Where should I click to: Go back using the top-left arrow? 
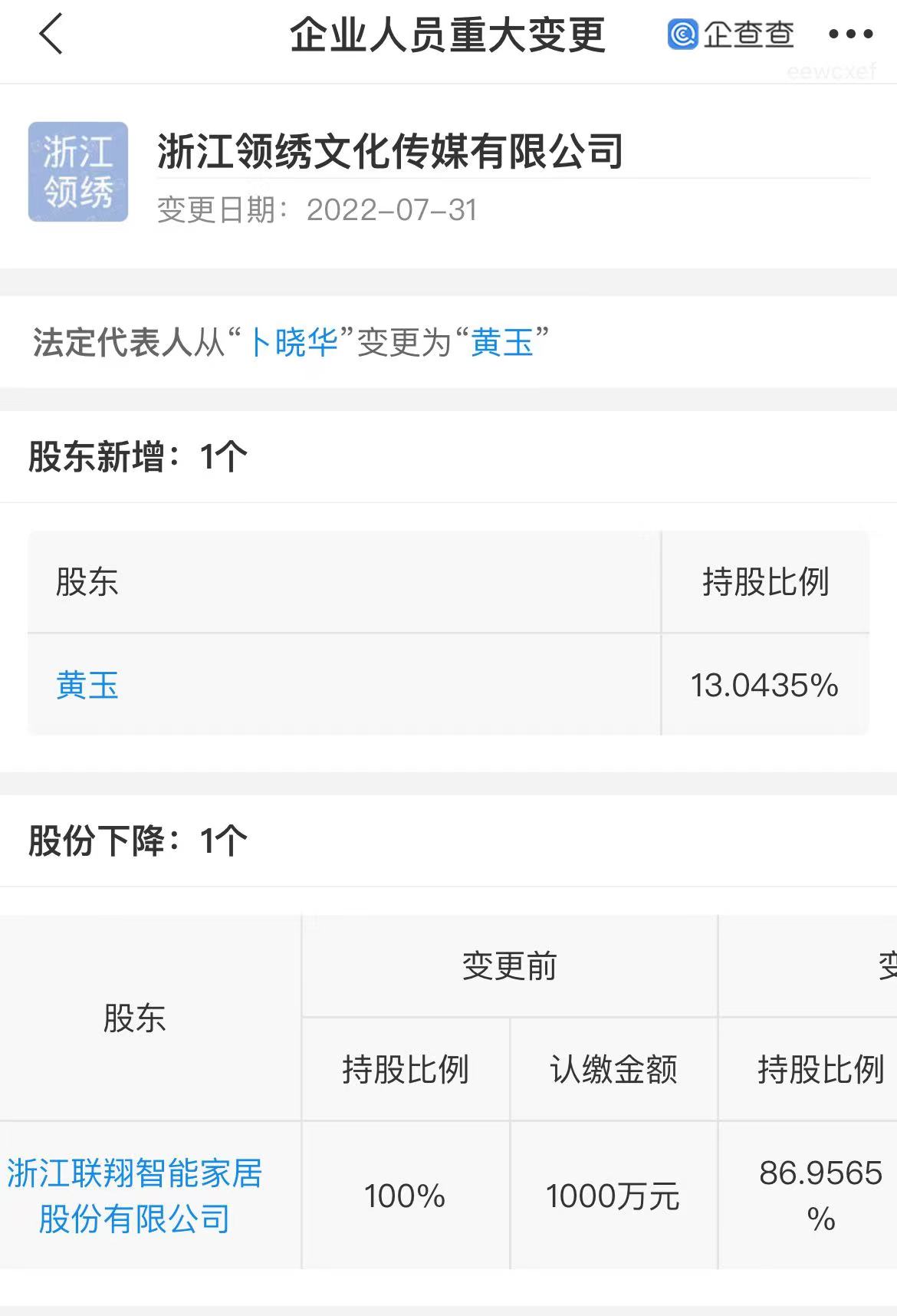[x=51, y=35]
